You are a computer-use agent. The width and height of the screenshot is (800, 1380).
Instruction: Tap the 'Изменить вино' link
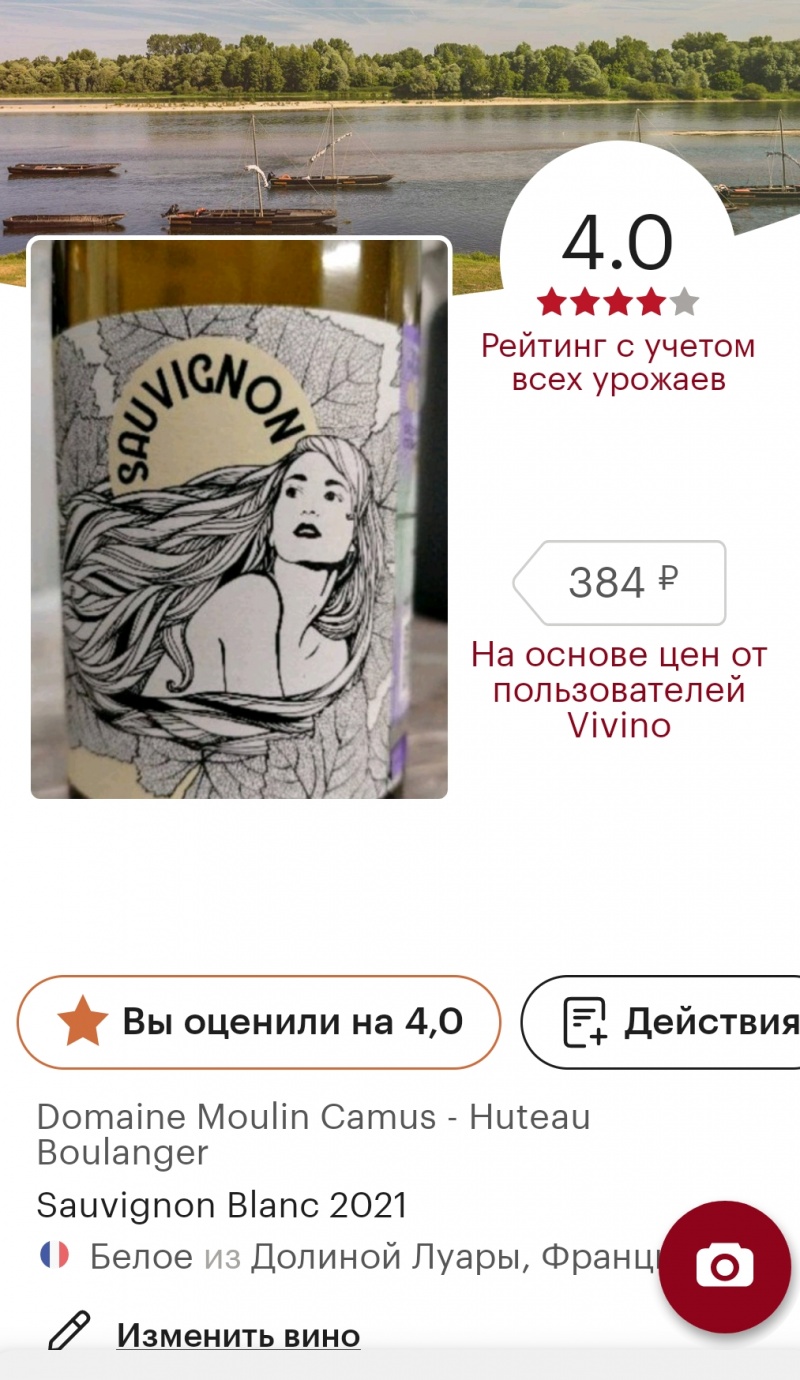tap(237, 1335)
